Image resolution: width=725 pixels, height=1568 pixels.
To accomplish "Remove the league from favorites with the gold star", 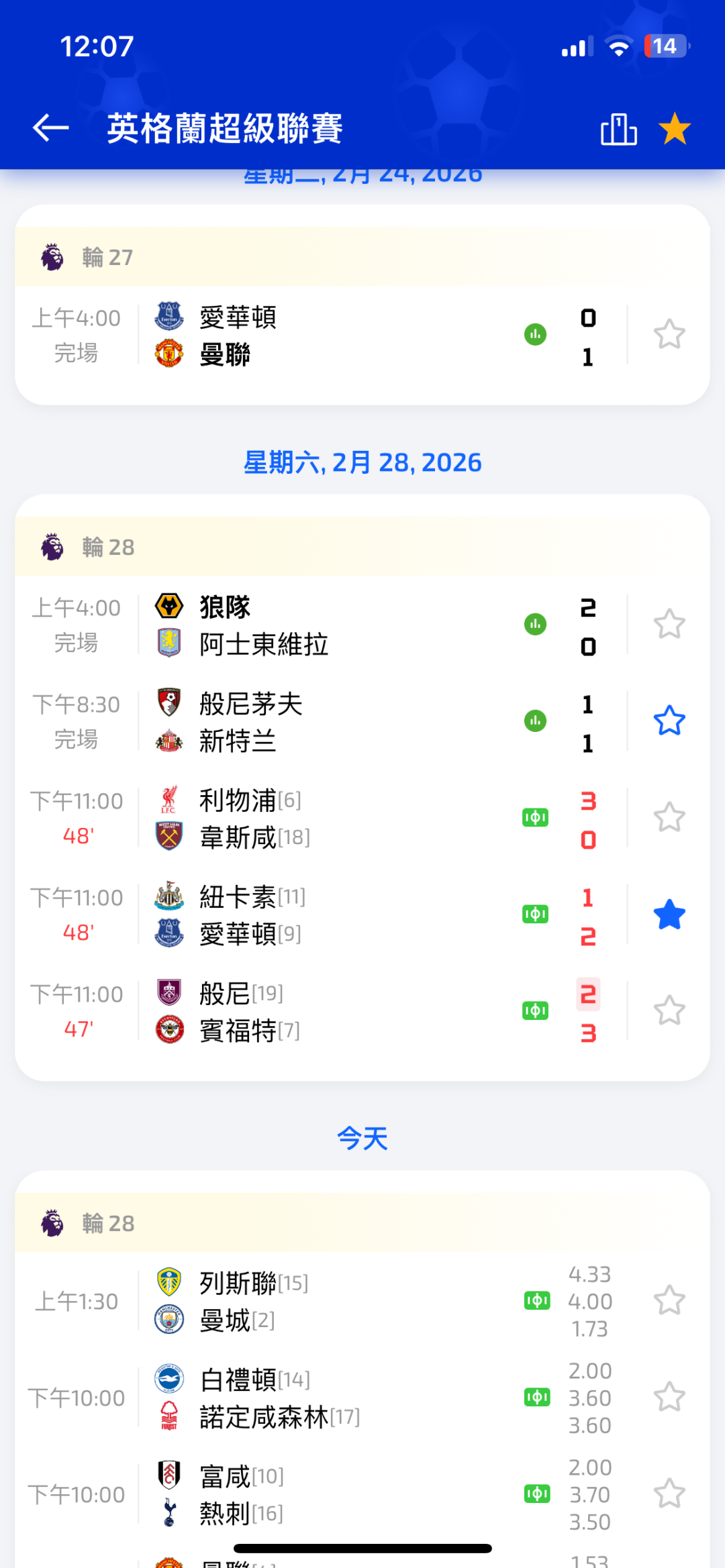I will coord(674,129).
